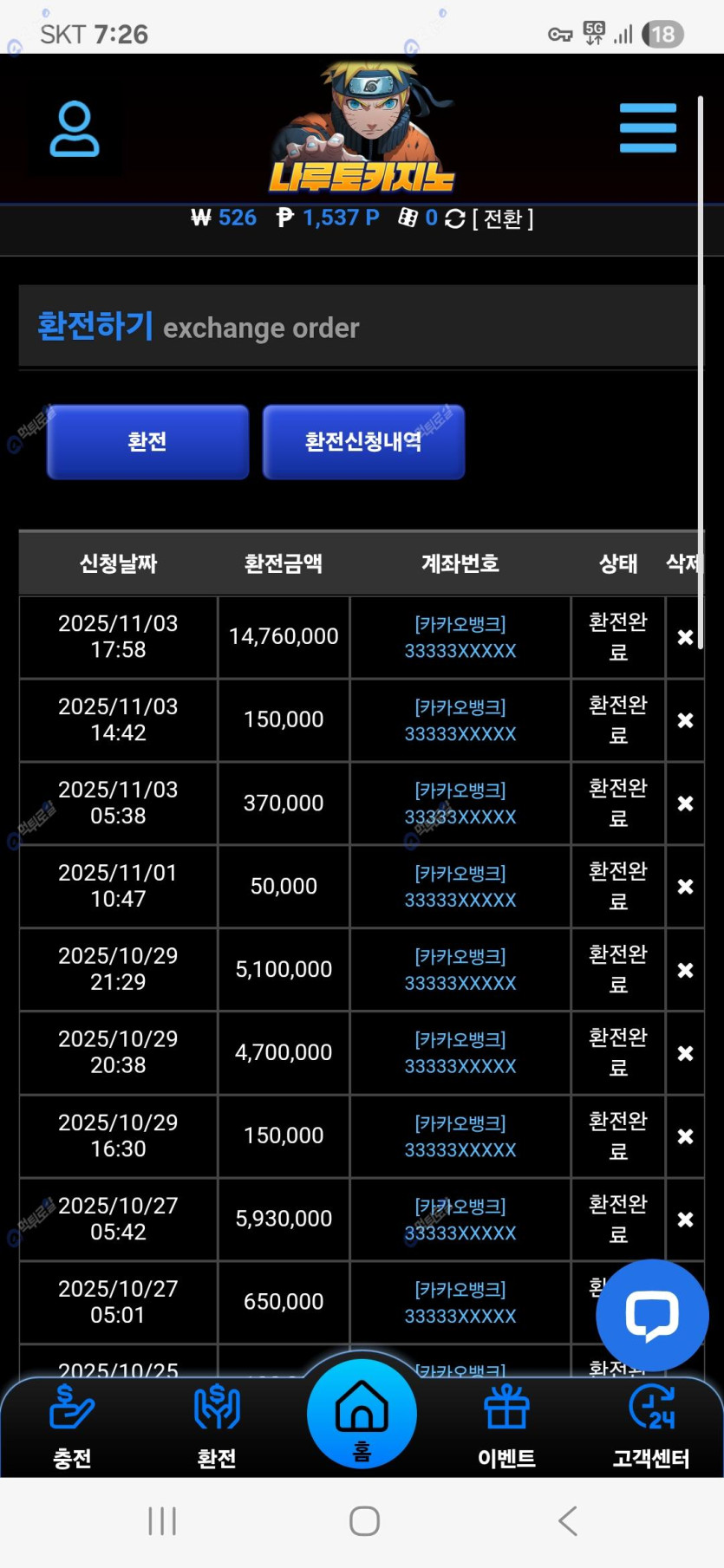Remove the 370,000 exchange entry

685,804
